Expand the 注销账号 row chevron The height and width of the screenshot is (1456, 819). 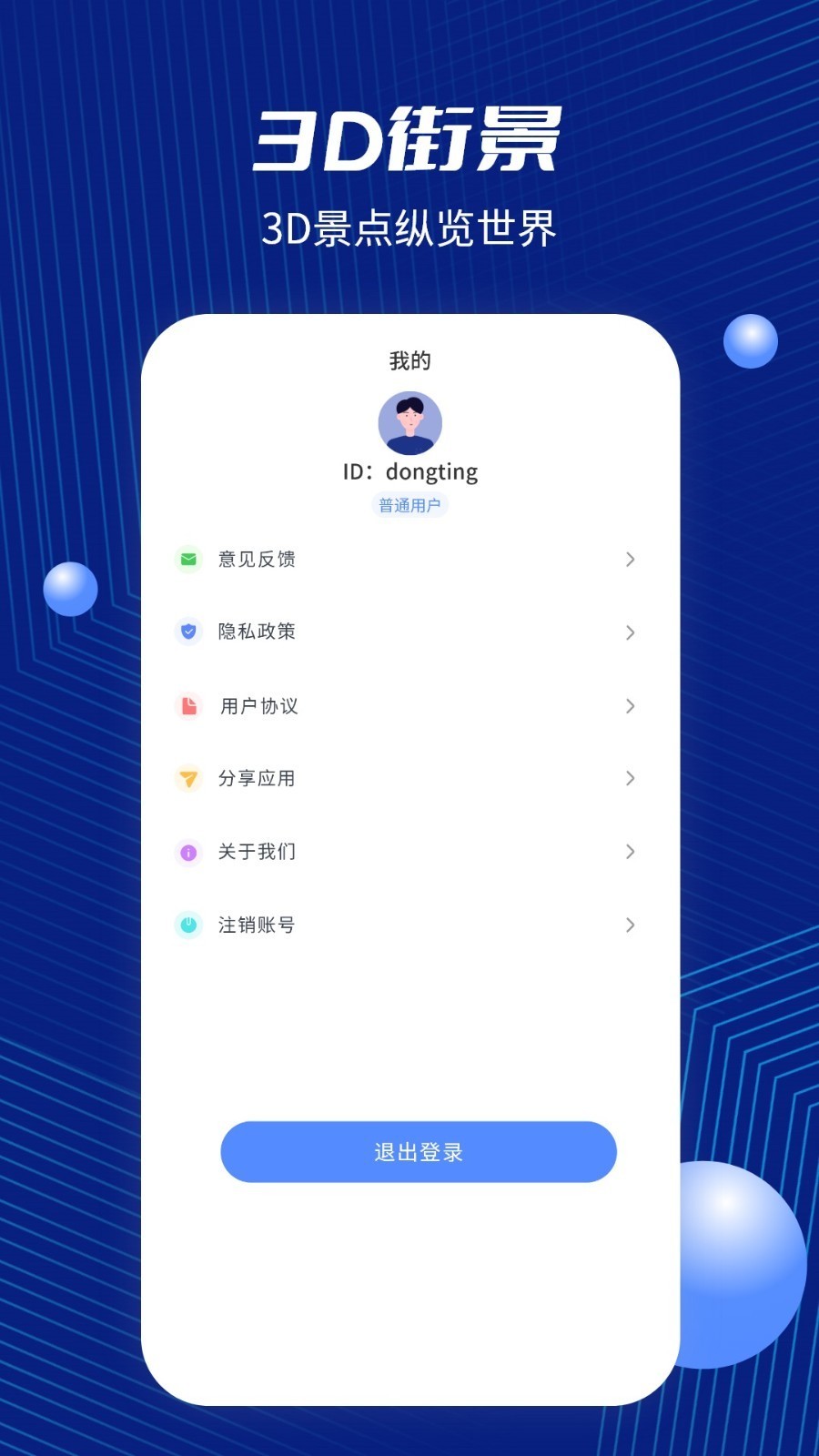(630, 925)
